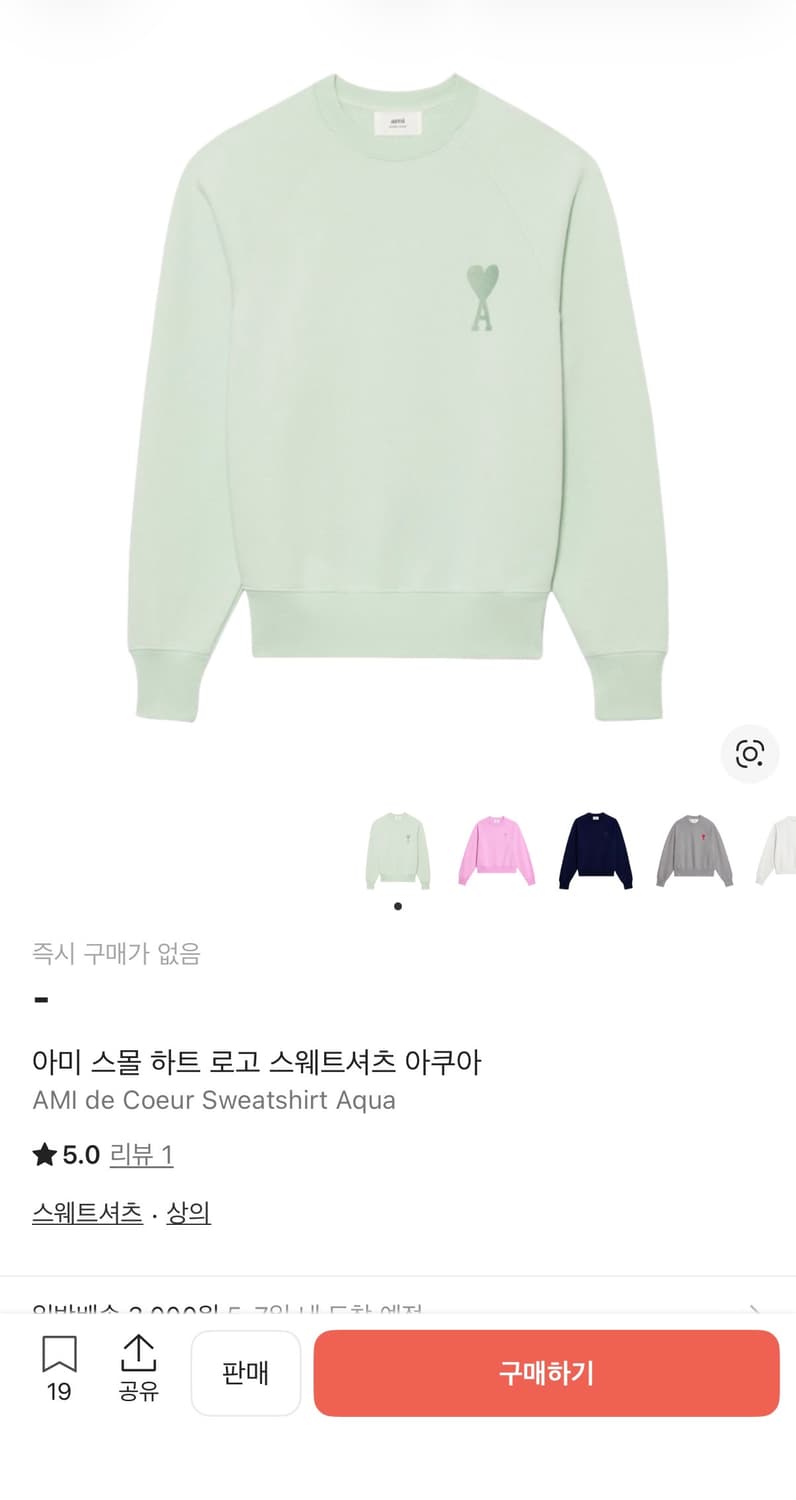Tap the AMI de Coeur product title
Image resolution: width=796 pixels, height=1500 pixels.
(x=213, y=1100)
